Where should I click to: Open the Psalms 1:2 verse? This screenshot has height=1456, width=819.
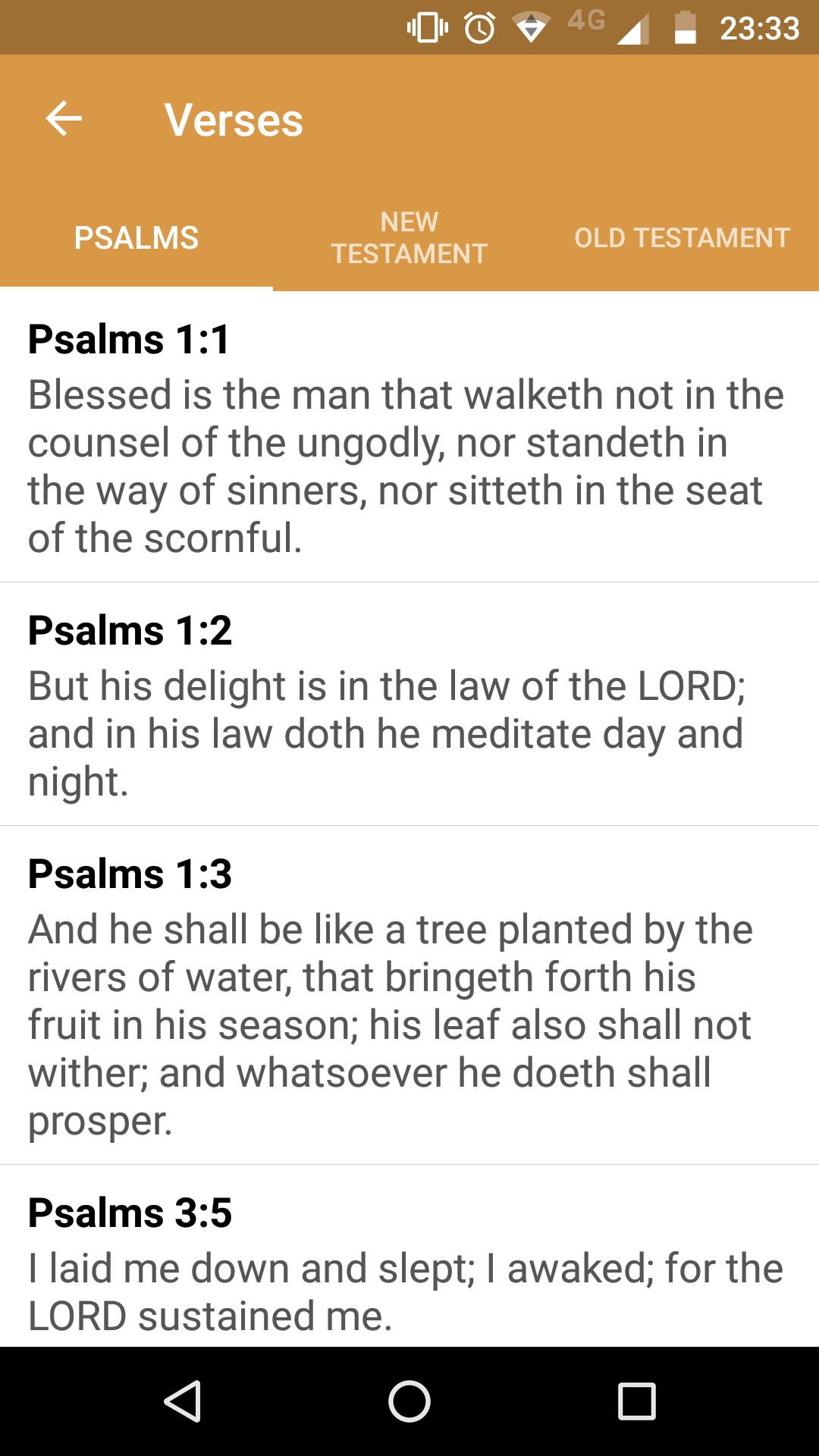point(409,704)
